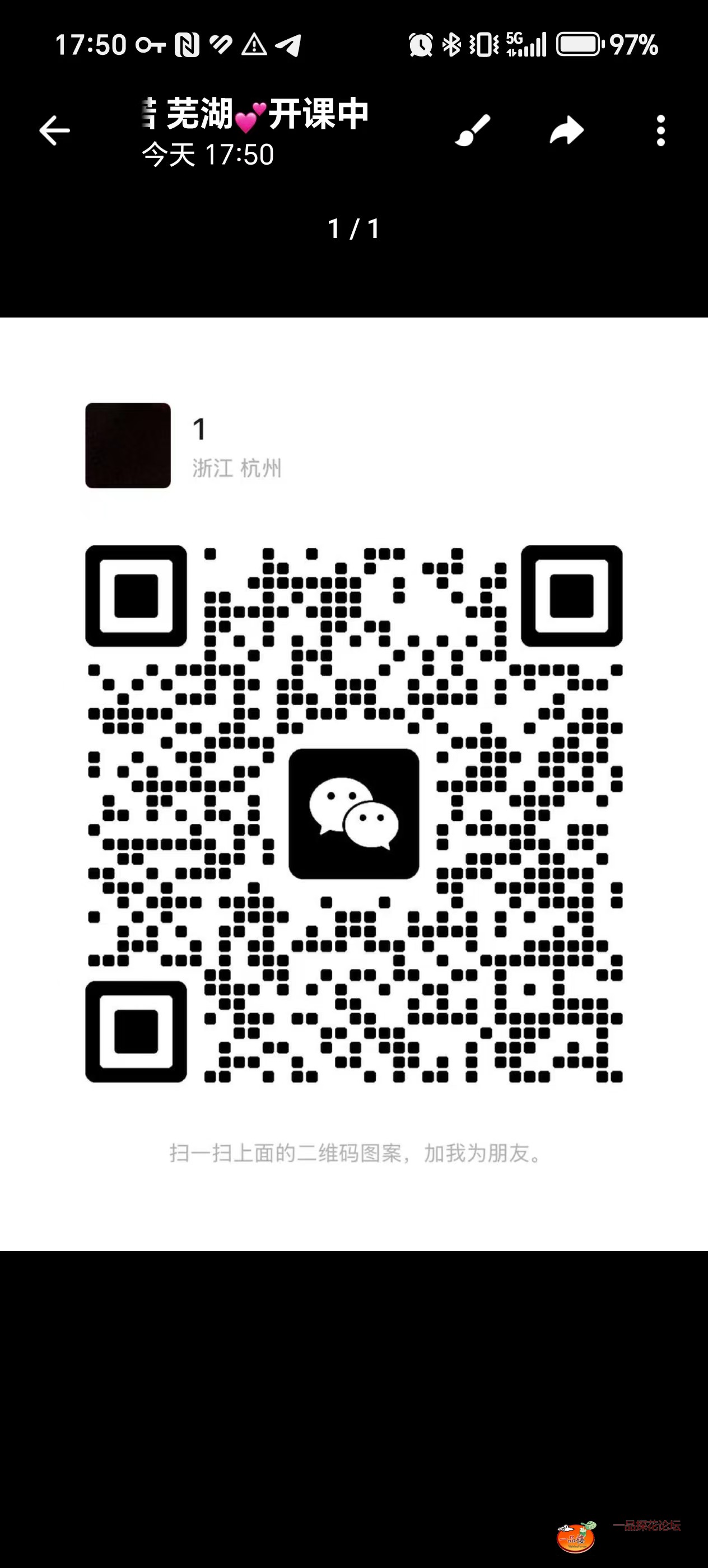Image resolution: width=708 pixels, height=1568 pixels.
Task: Toggle the battery indicator showing 97%
Action: coord(579,43)
